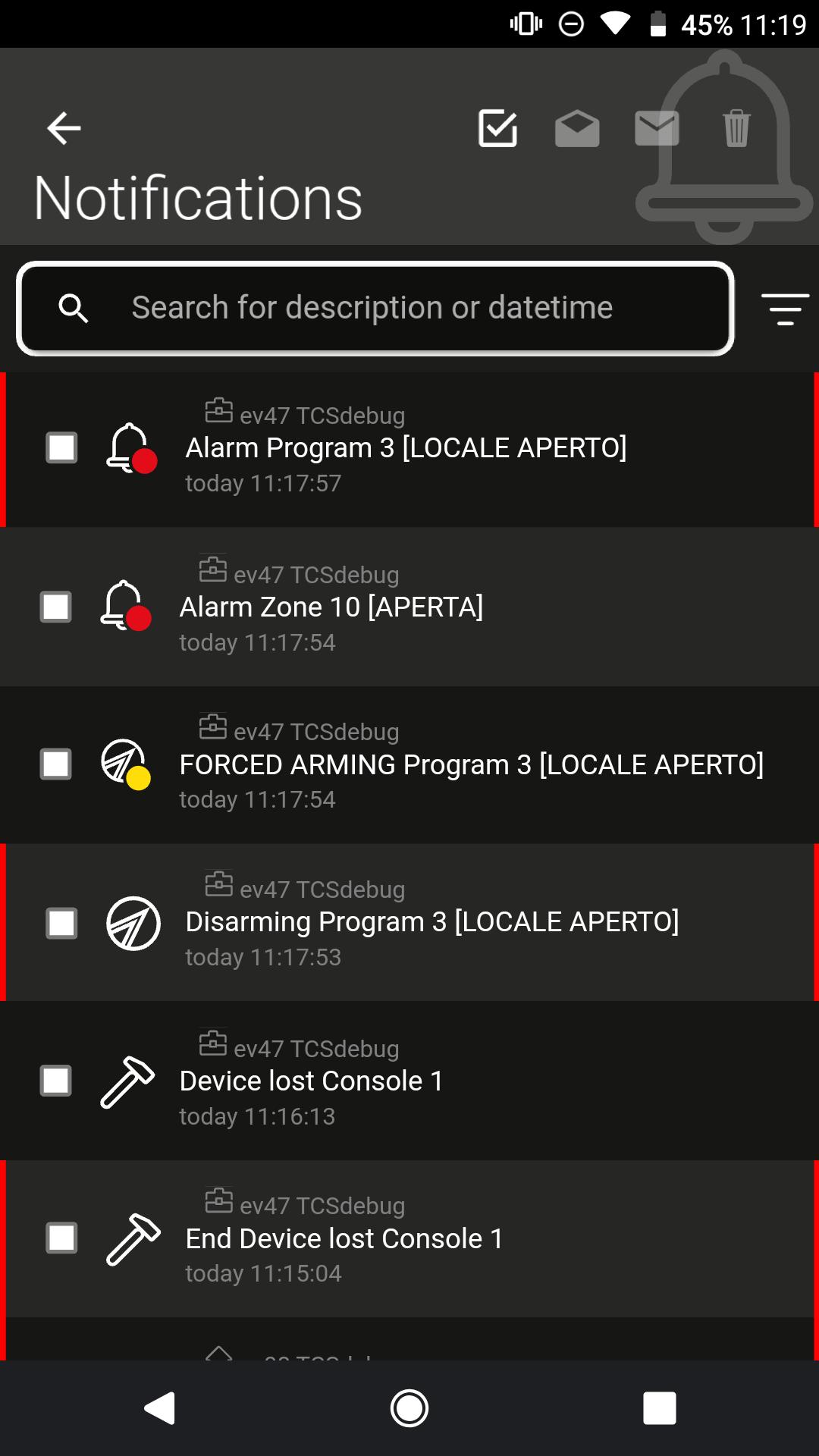This screenshot has height=1456, width=819.
Task: Tick the FORCED ARMING Program 3 checkbox
Action: pos(55,764)
